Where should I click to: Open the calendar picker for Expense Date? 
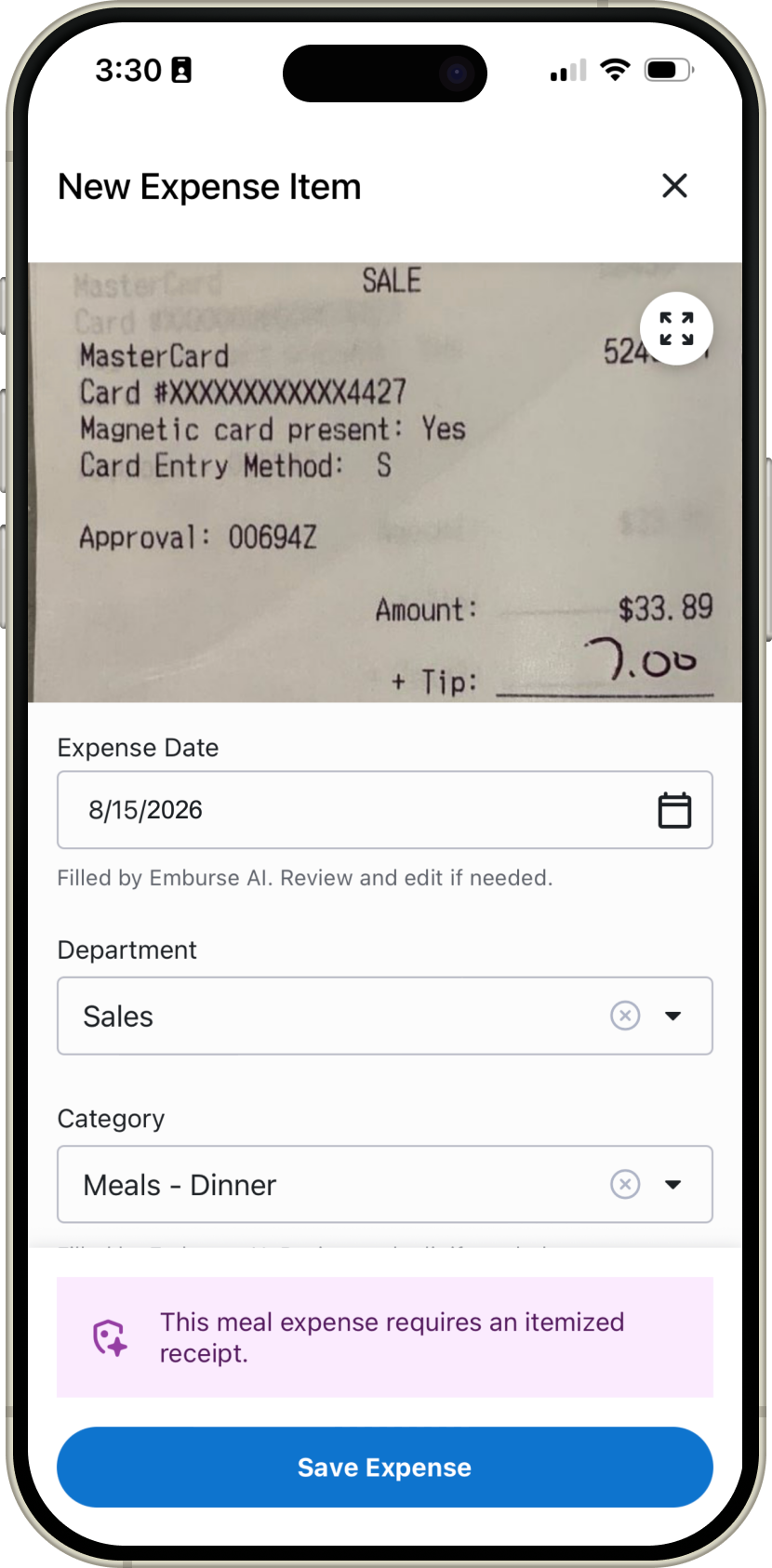pyautogui.click(x=674, y=810)
